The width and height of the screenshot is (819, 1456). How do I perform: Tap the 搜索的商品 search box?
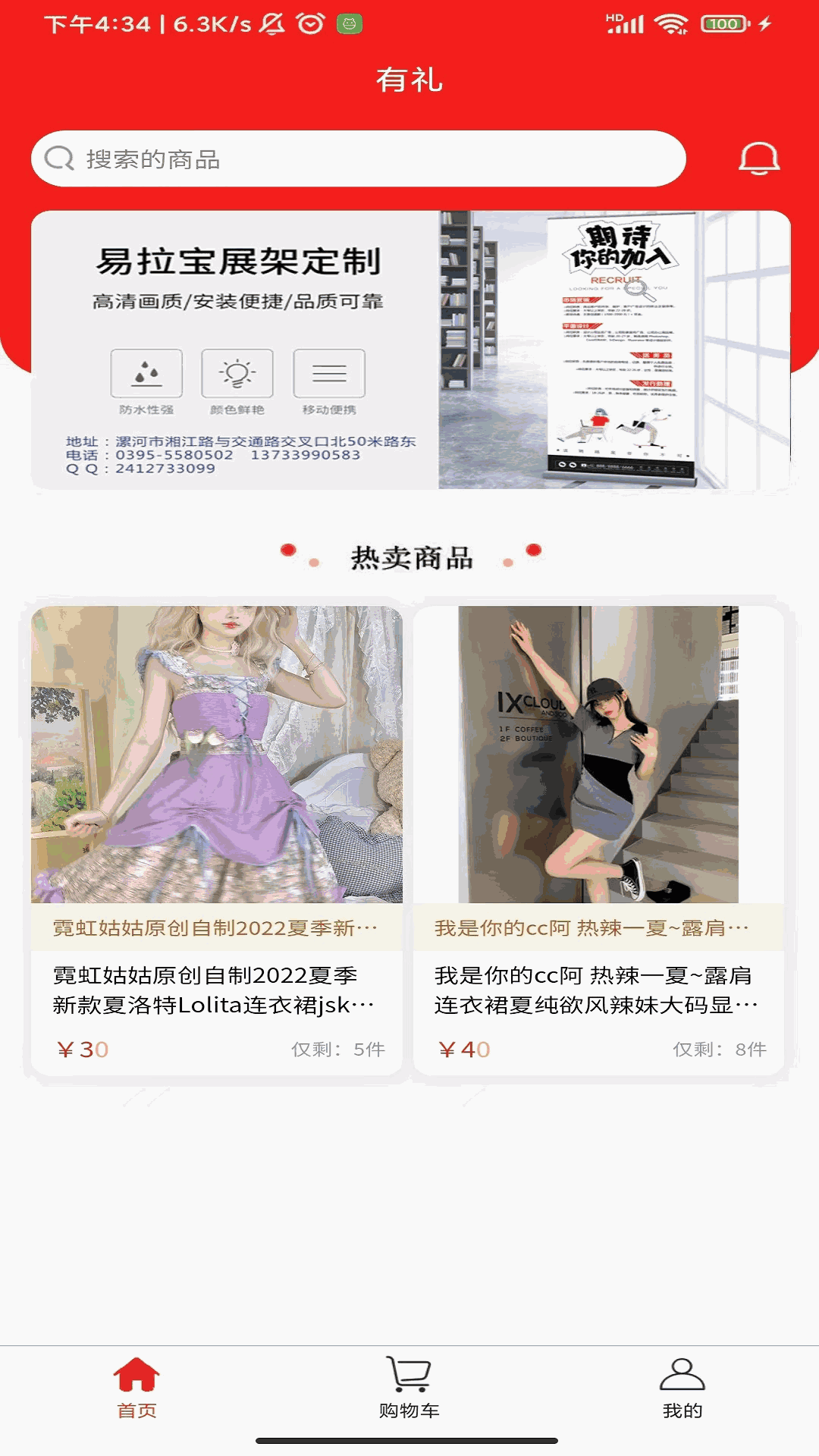tap(358, 158)
